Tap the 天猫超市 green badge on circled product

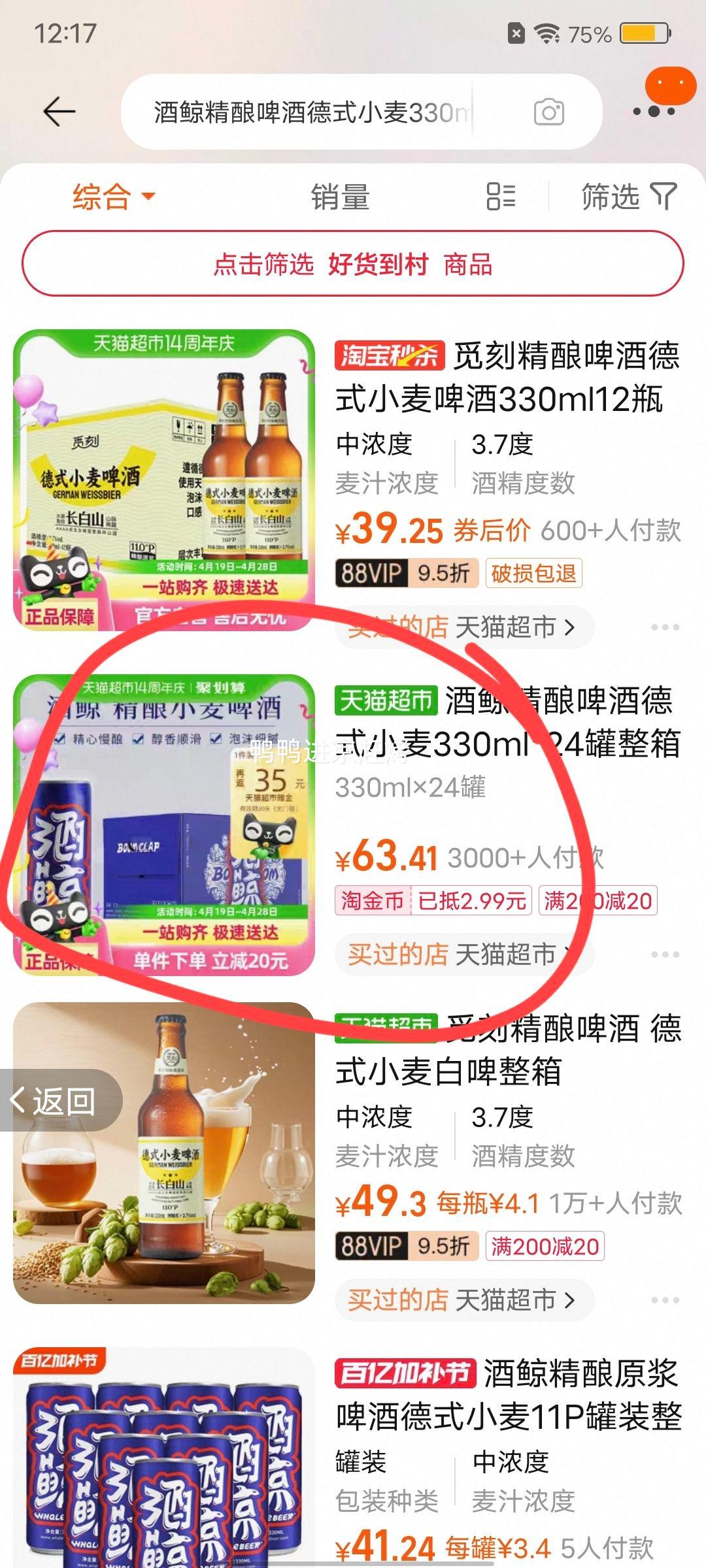385,698
